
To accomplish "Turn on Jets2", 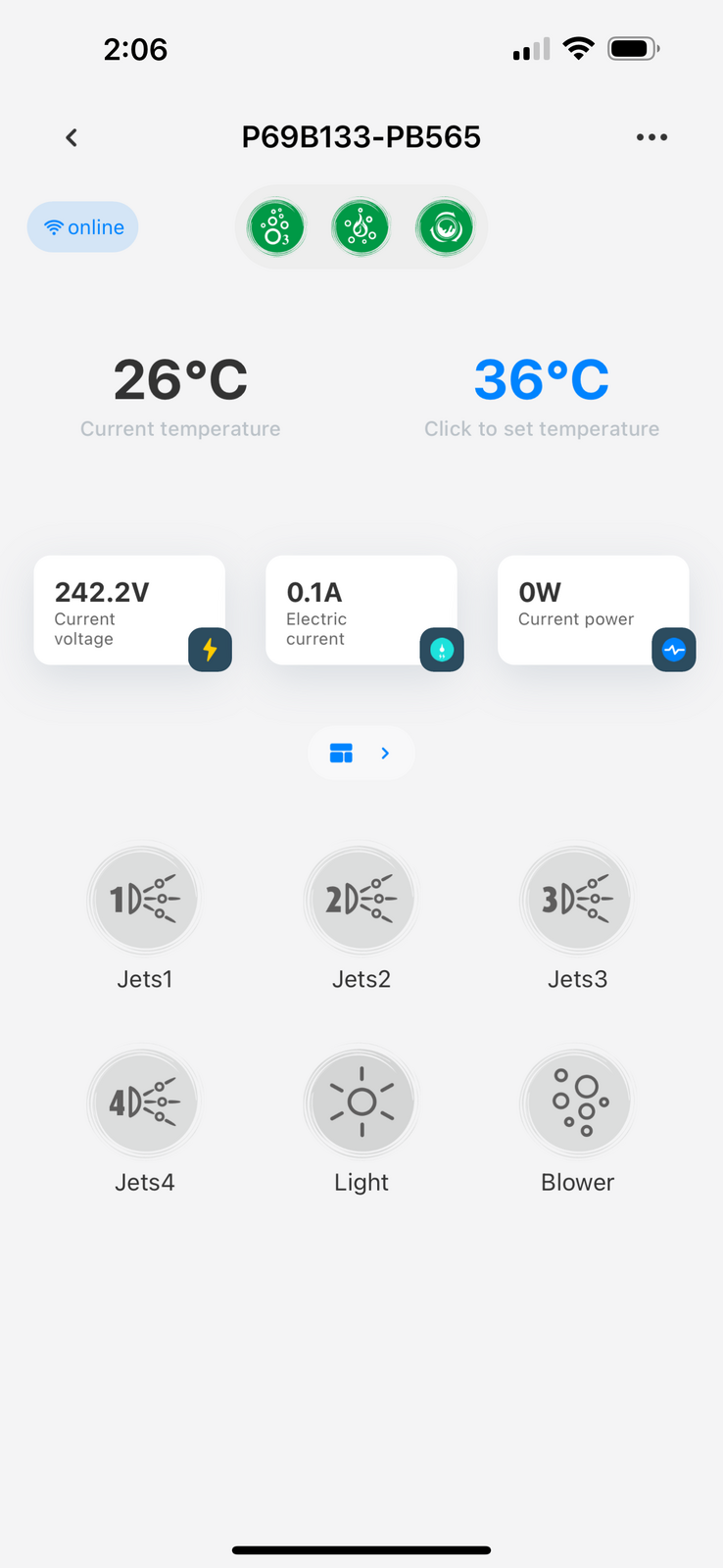I will click(361, 899).
